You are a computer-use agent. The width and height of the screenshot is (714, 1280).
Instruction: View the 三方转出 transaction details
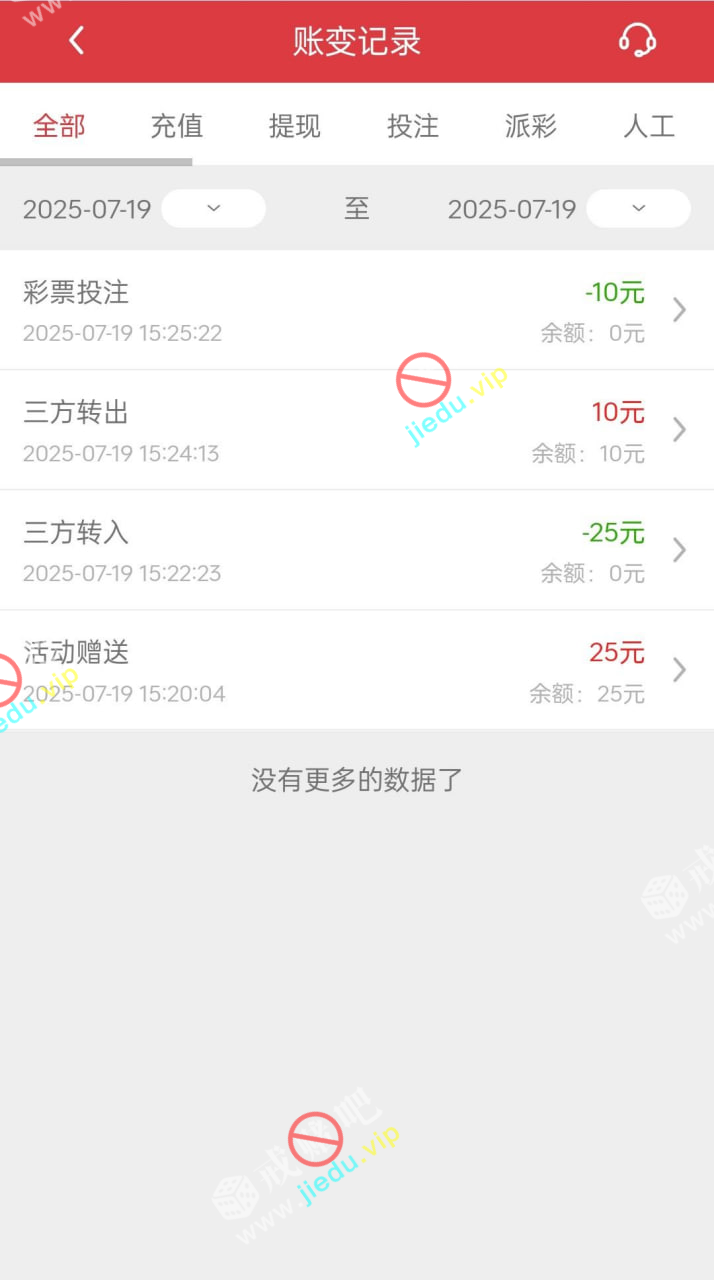coord(356,430)
